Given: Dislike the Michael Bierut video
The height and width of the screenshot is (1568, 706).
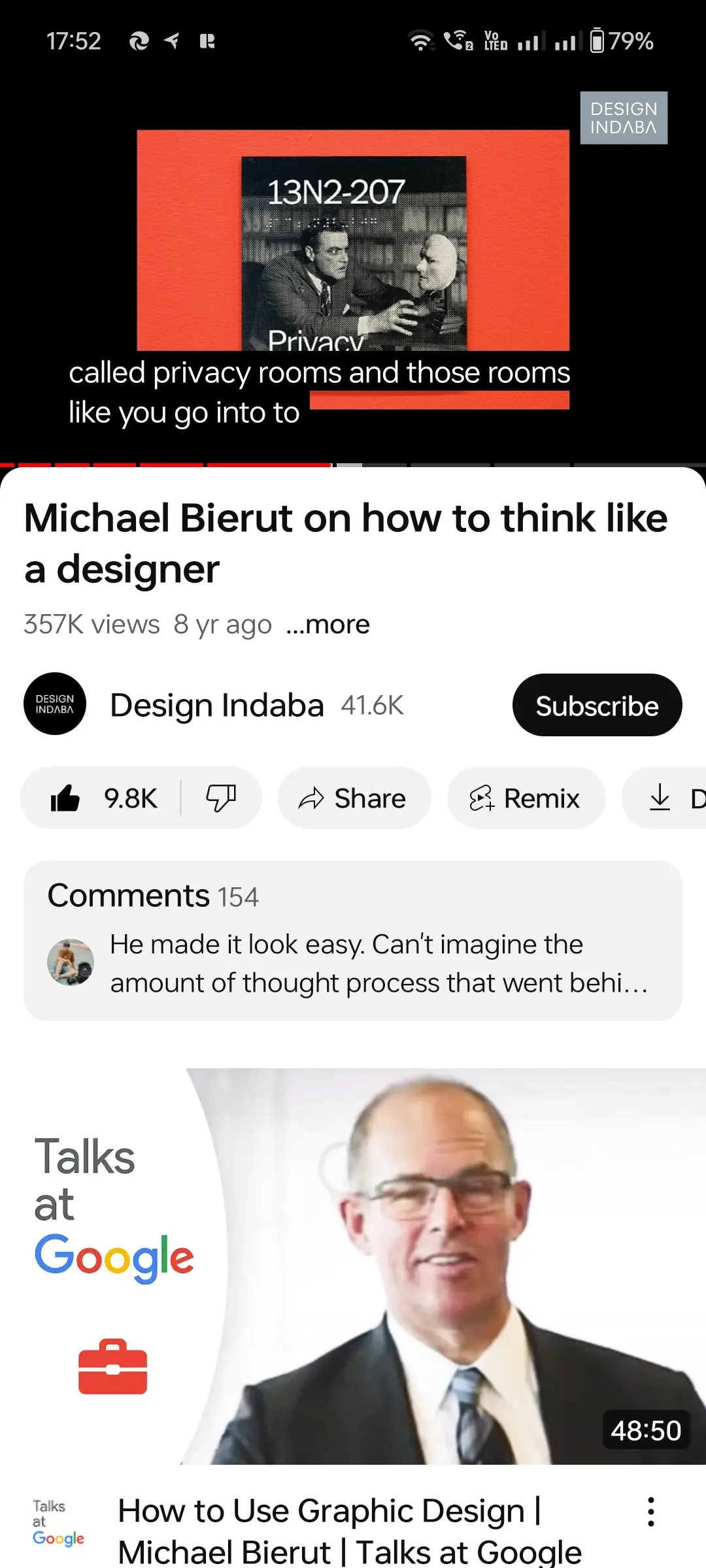Looking at the screenshot, I should click(x=221, y=798).
